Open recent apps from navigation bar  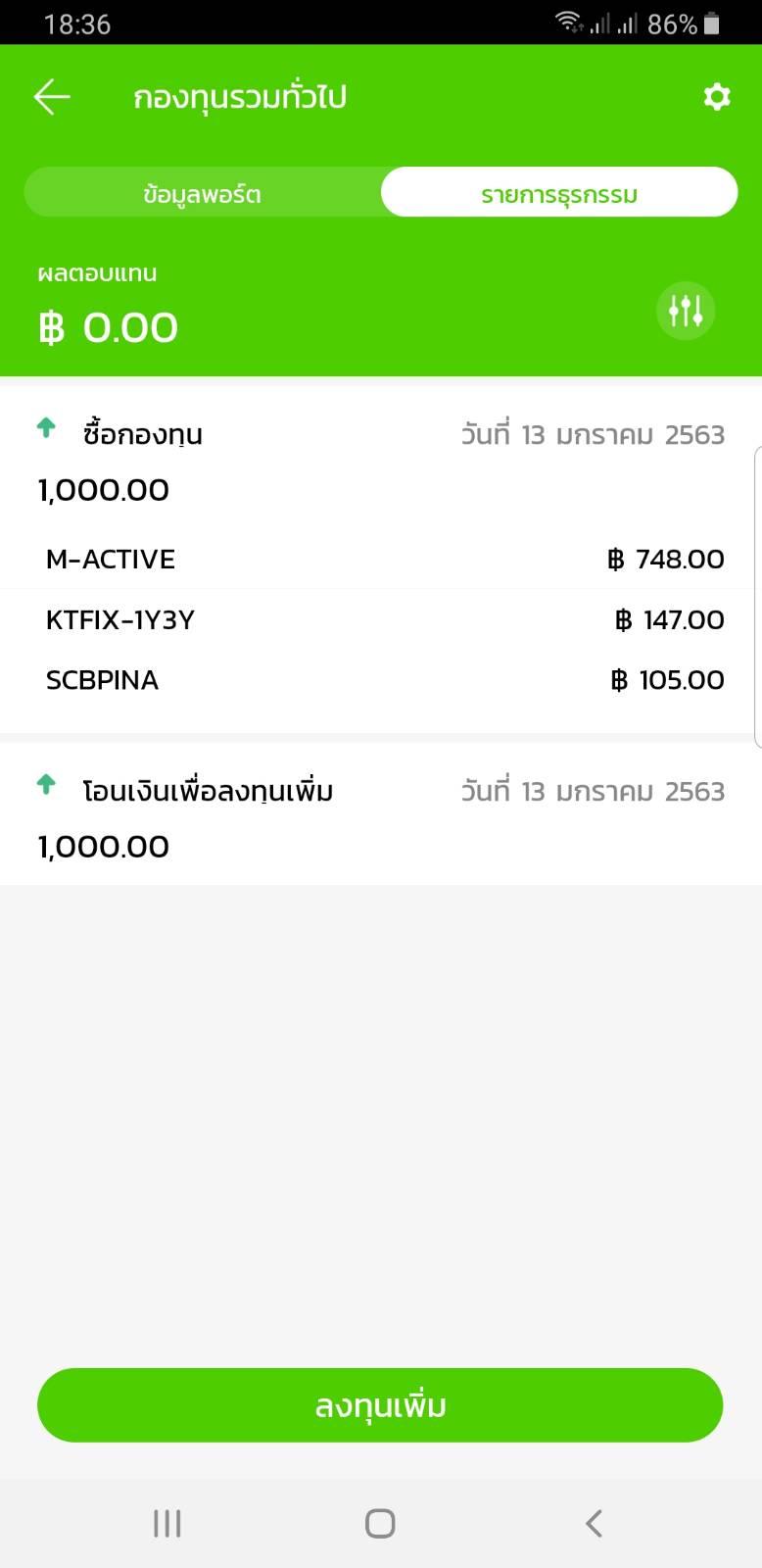(167, 1523)
